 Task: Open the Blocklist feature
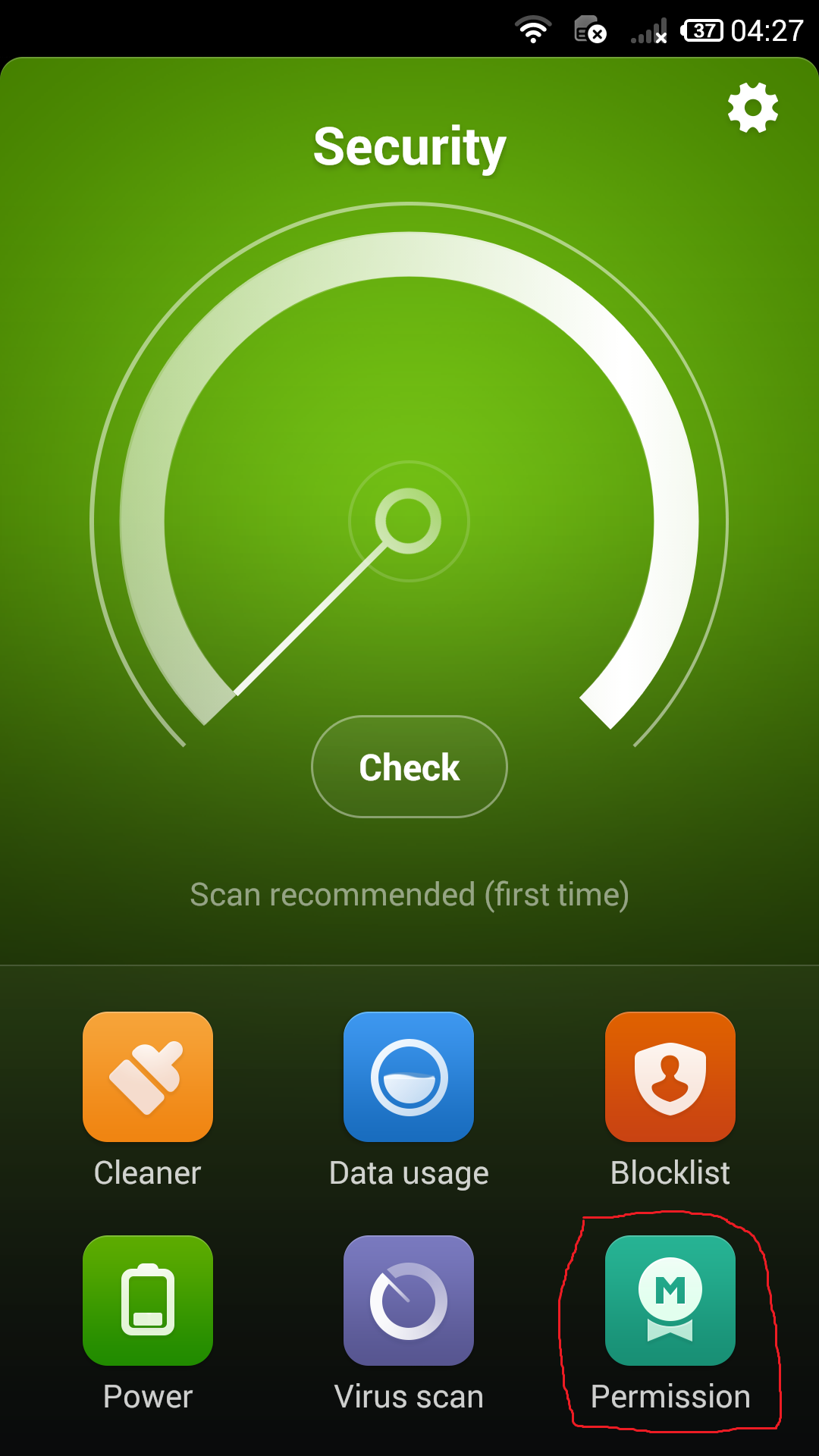[670, 1077]
